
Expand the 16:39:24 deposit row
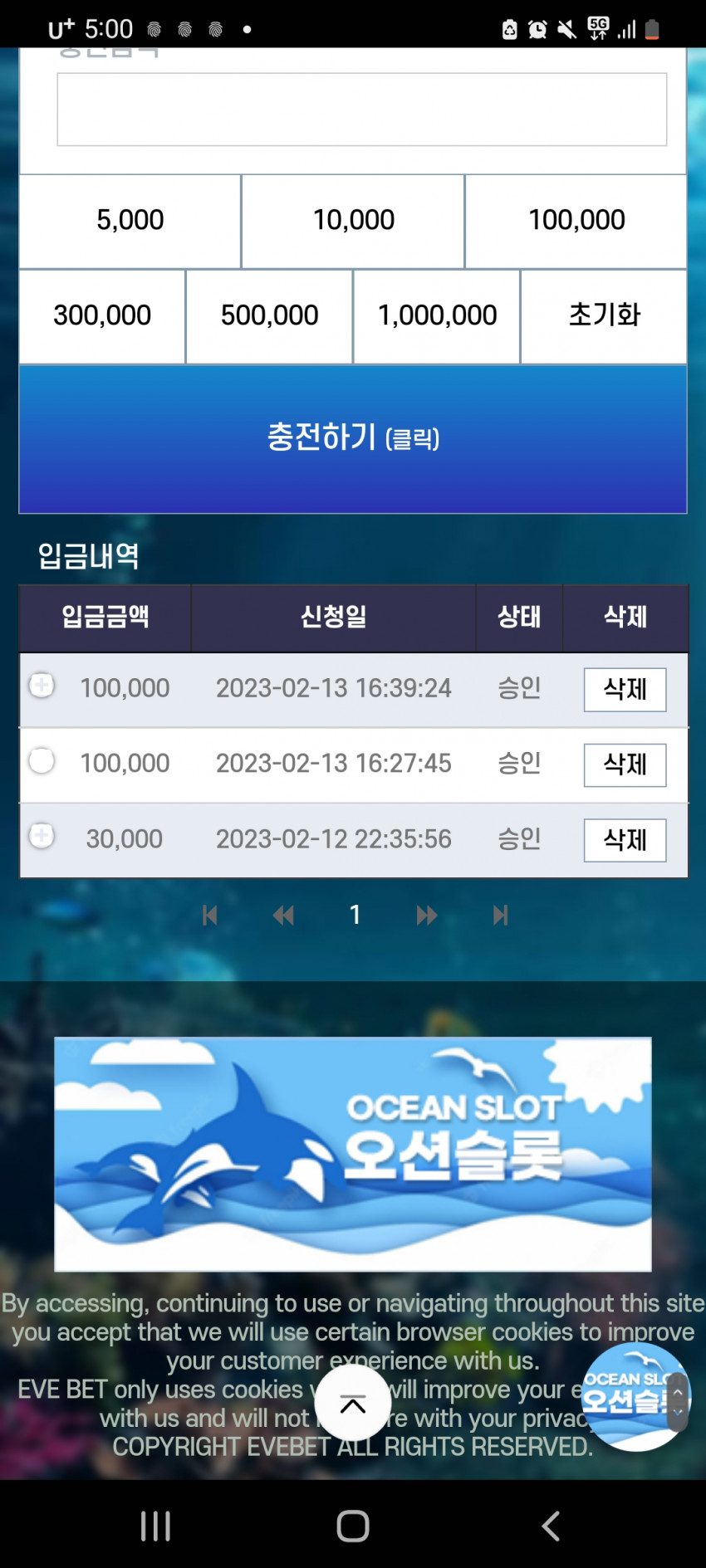tap(42, 686)
